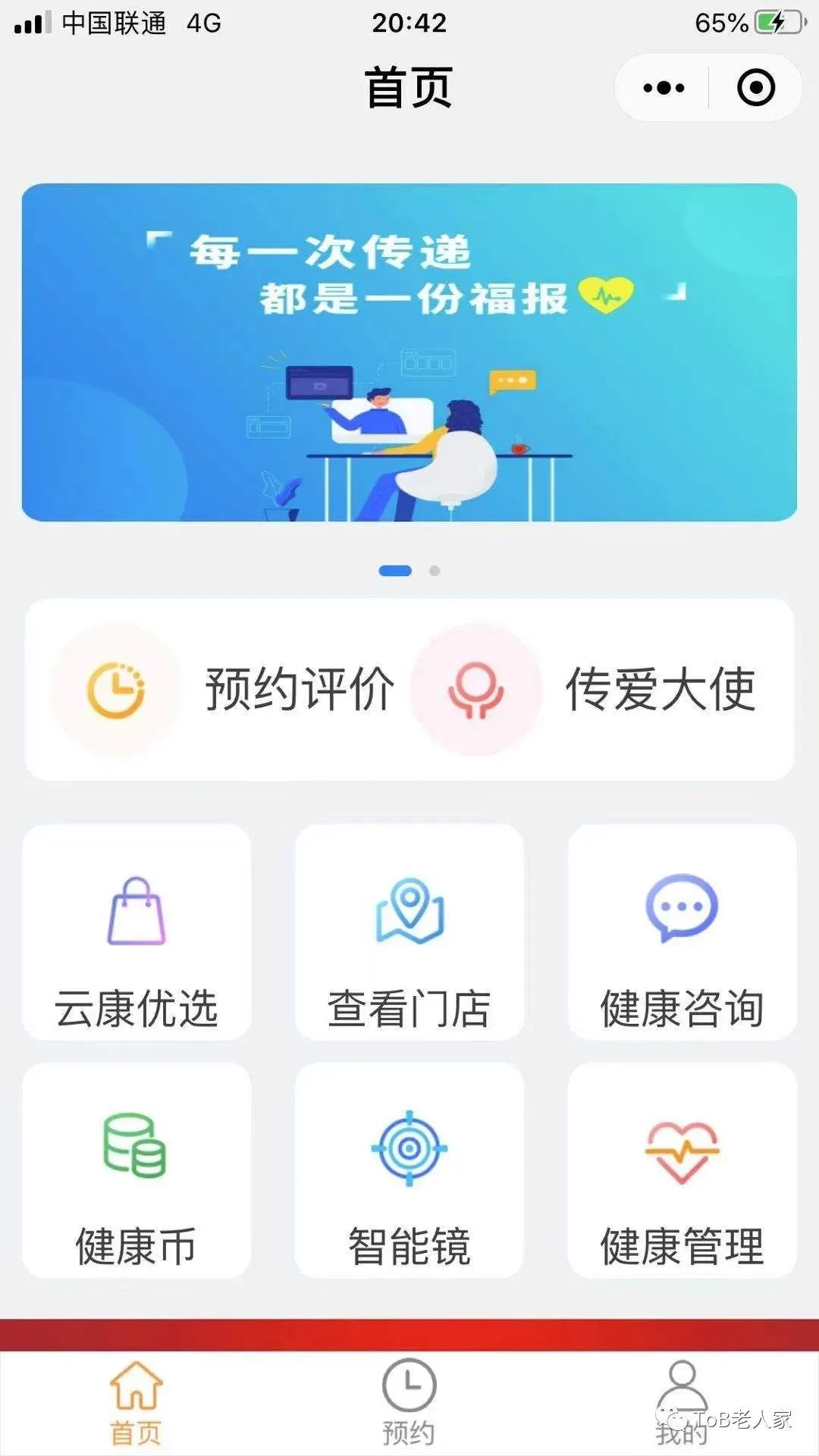
Task: Open the mini program more options menu
Action: coord(663,88)
